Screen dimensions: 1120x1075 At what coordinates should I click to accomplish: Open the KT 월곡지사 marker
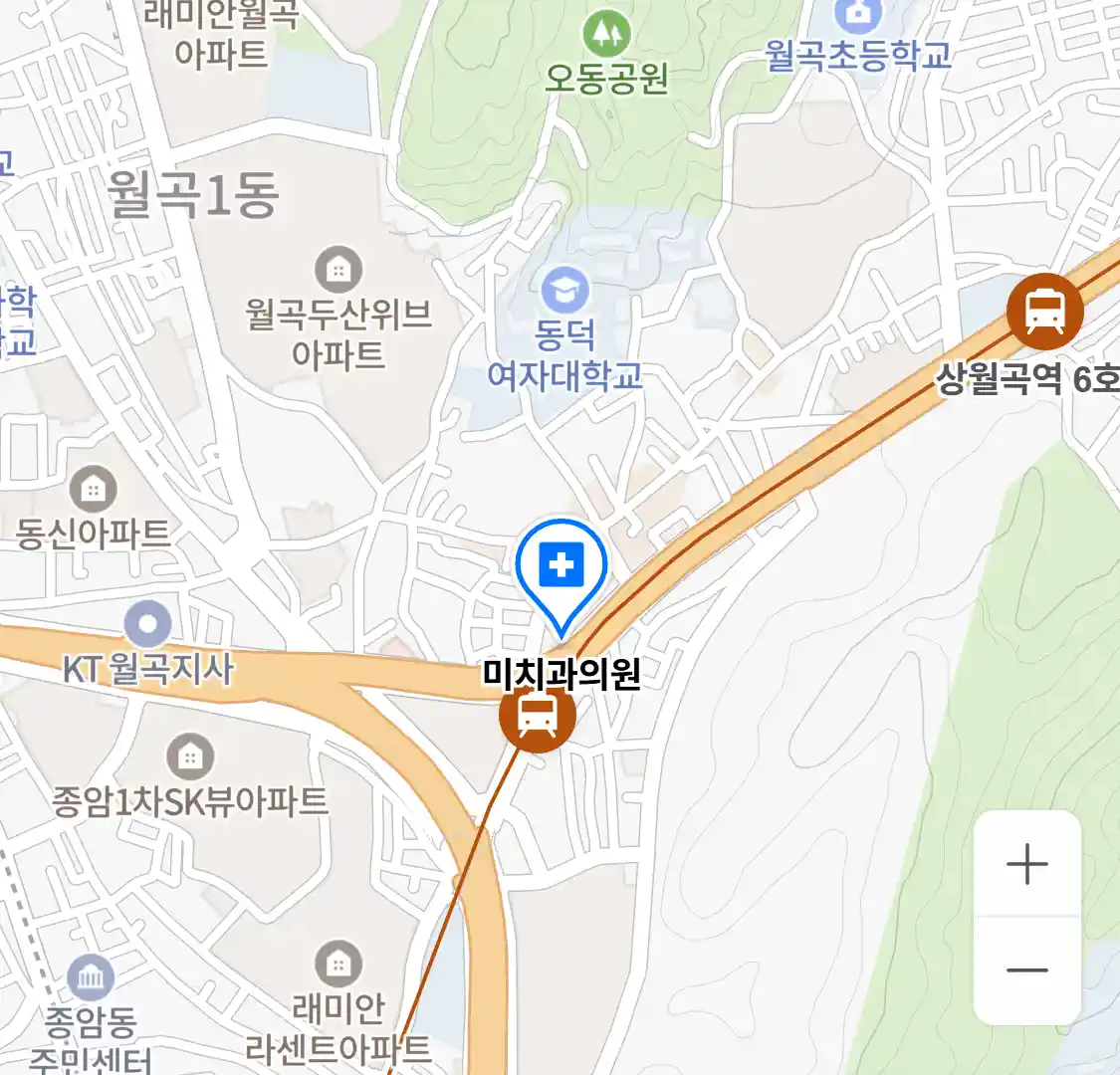tap(148, 626)
